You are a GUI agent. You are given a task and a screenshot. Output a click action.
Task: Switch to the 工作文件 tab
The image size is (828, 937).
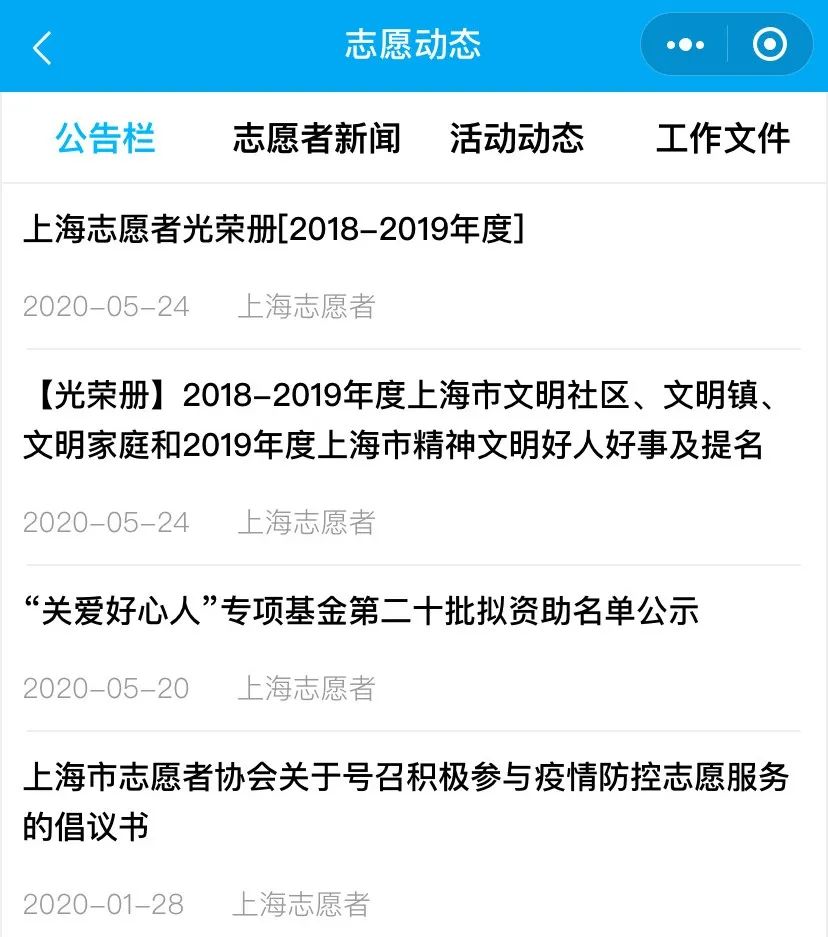click(x=723, y=138)
